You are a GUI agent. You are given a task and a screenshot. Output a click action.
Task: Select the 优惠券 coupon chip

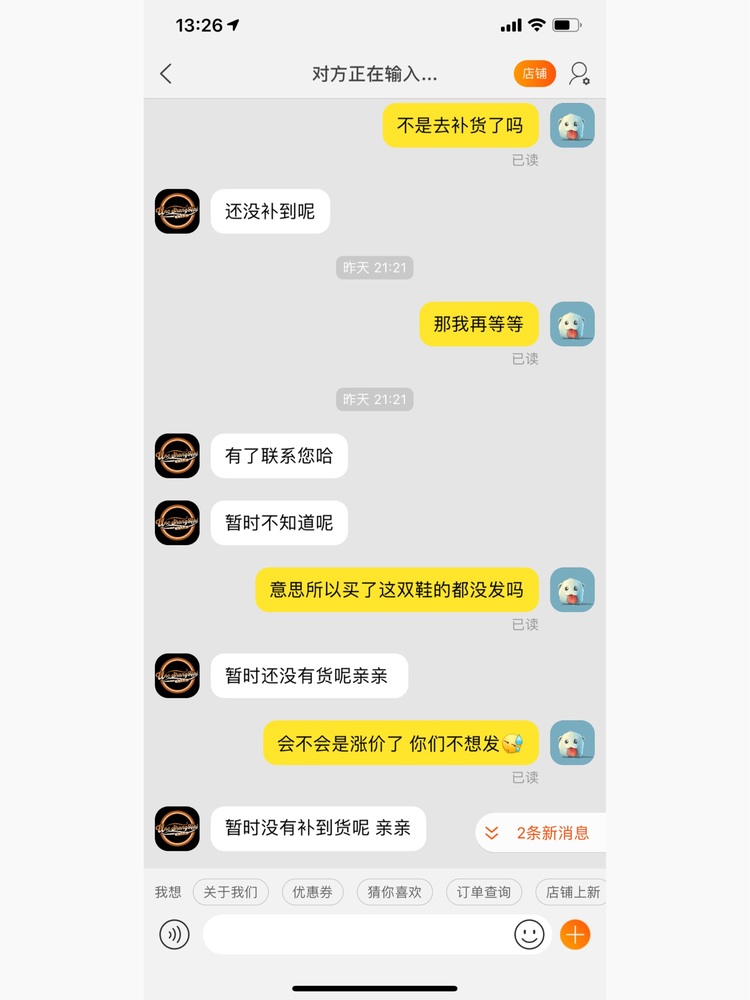tap(312, 892)
